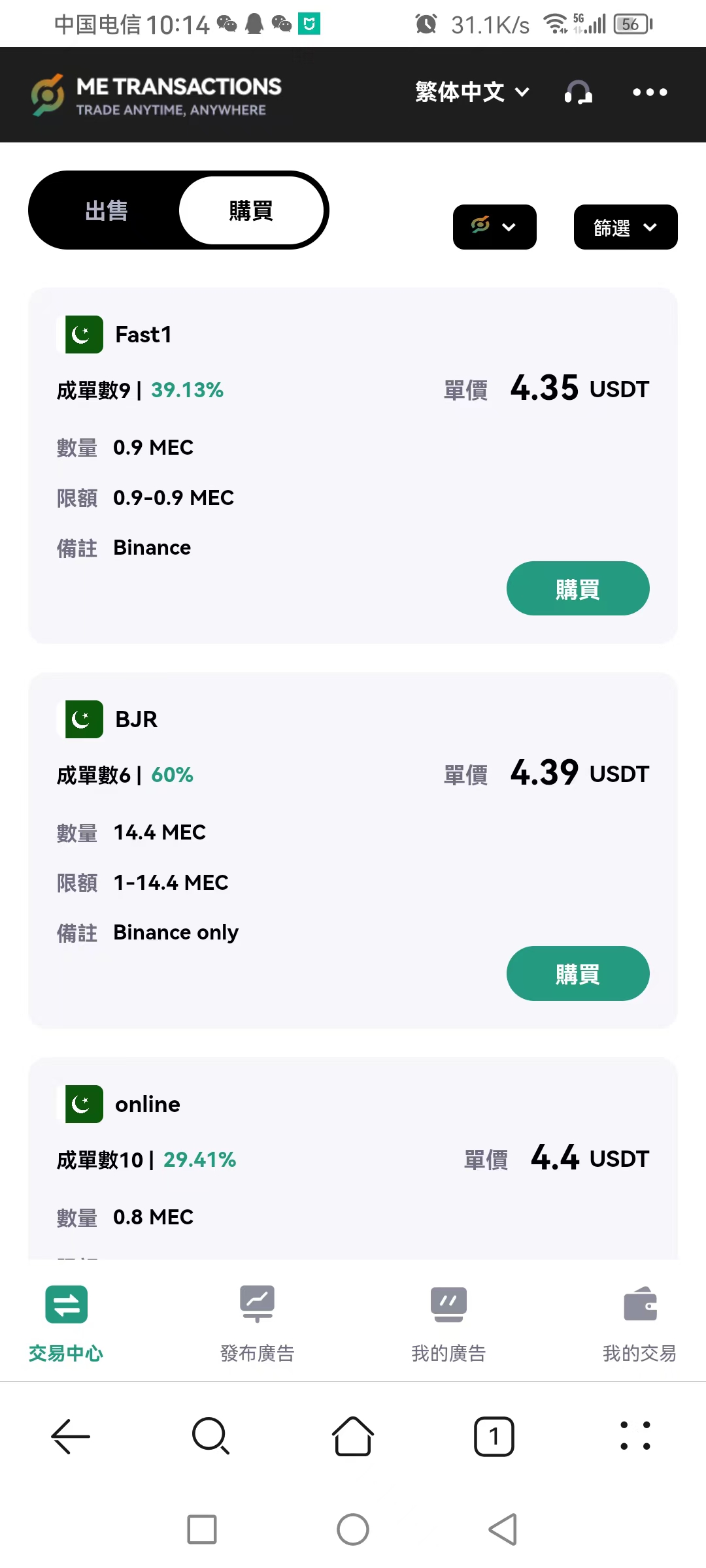Open the 篩選 filter dropdown
The height and width of the screenshot is (1568, 706).
coord(626,227)
